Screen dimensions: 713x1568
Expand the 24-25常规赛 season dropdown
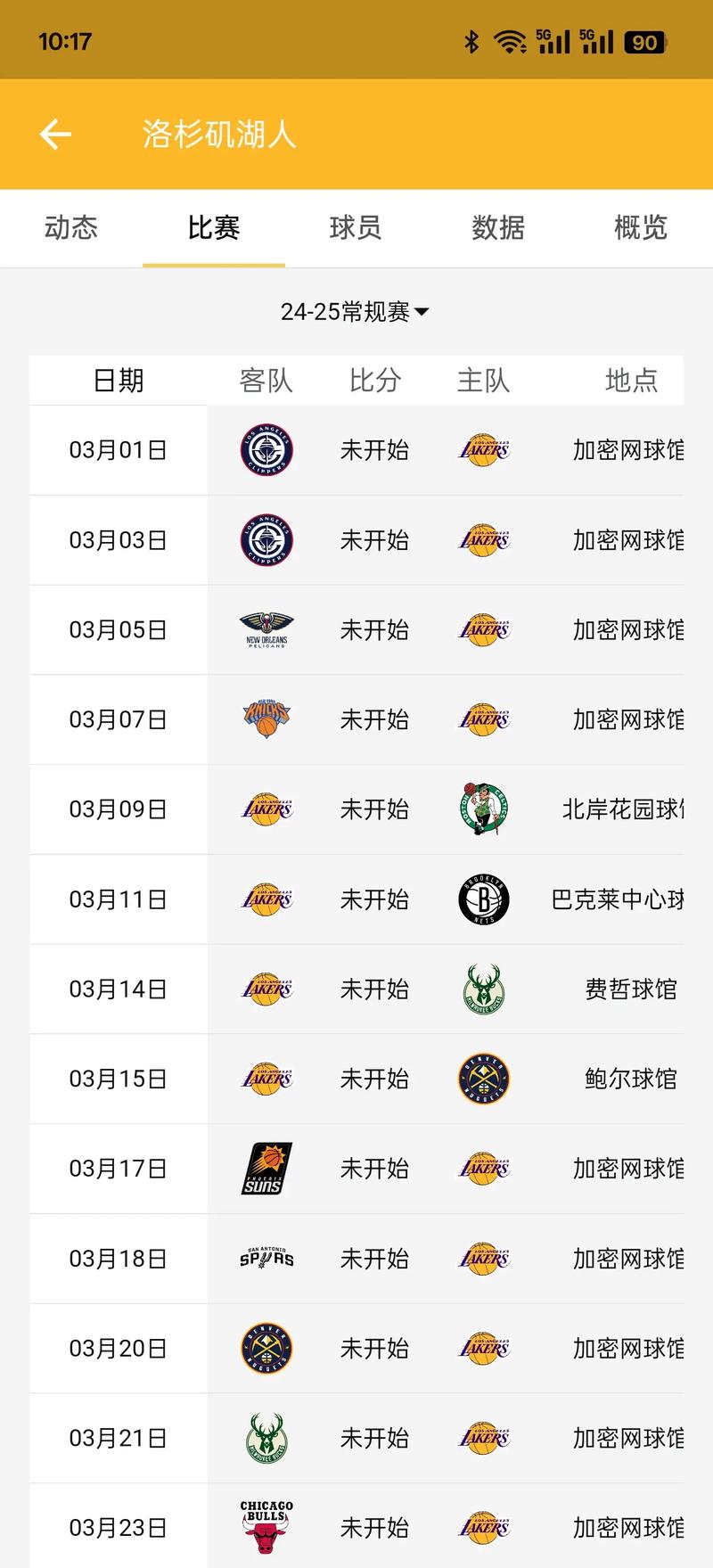[x=355, y=312]
